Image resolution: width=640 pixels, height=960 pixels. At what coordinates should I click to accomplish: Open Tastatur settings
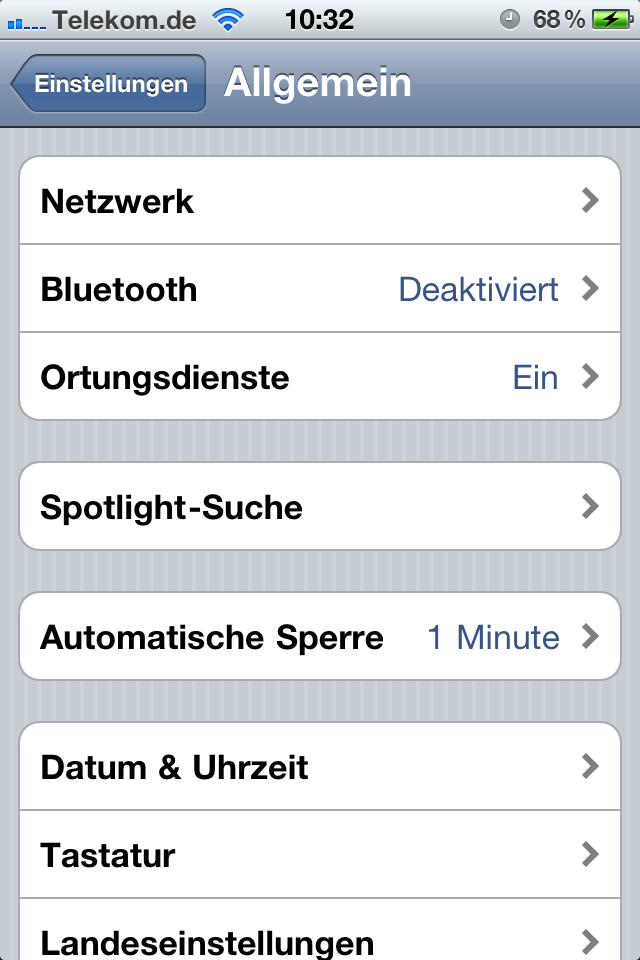(x=320, y=855)
